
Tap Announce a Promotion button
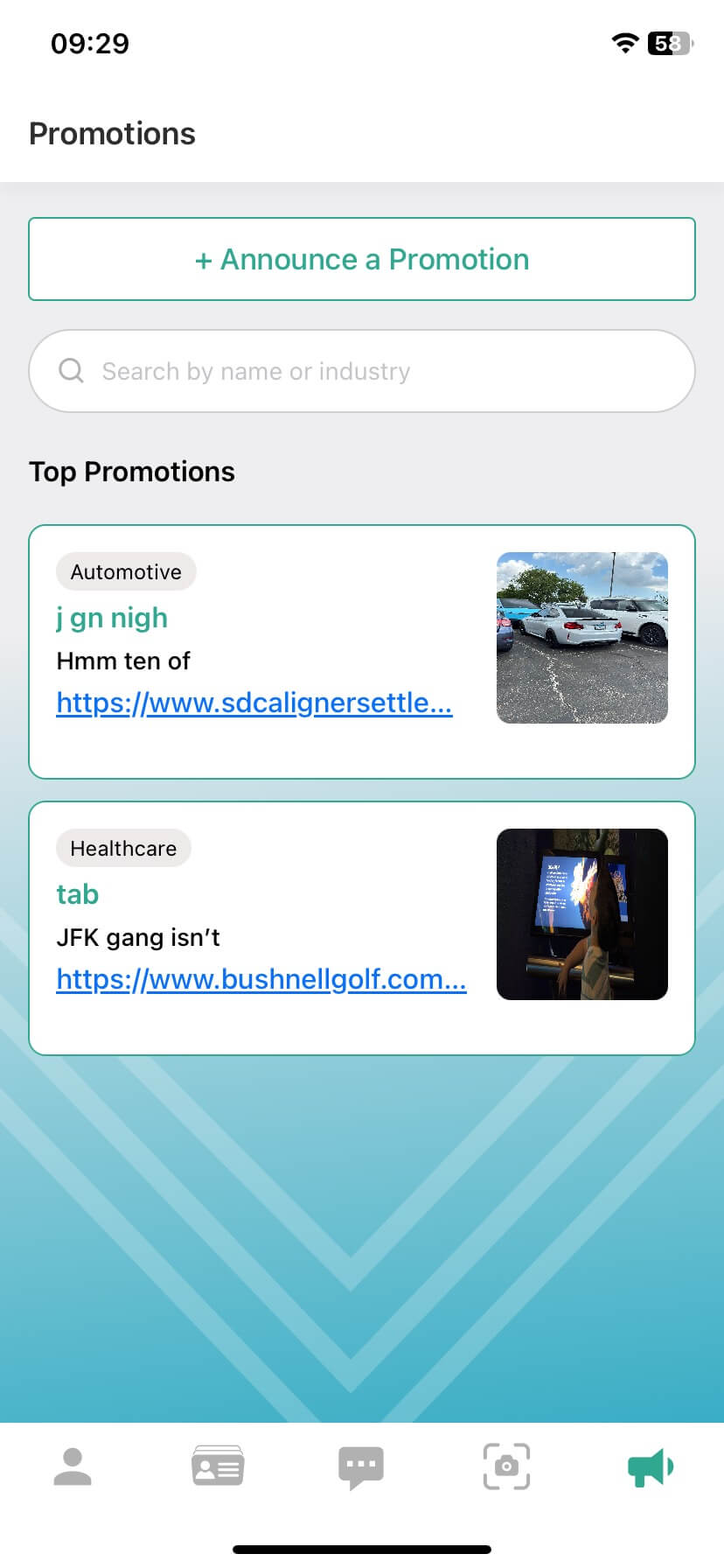362,259
